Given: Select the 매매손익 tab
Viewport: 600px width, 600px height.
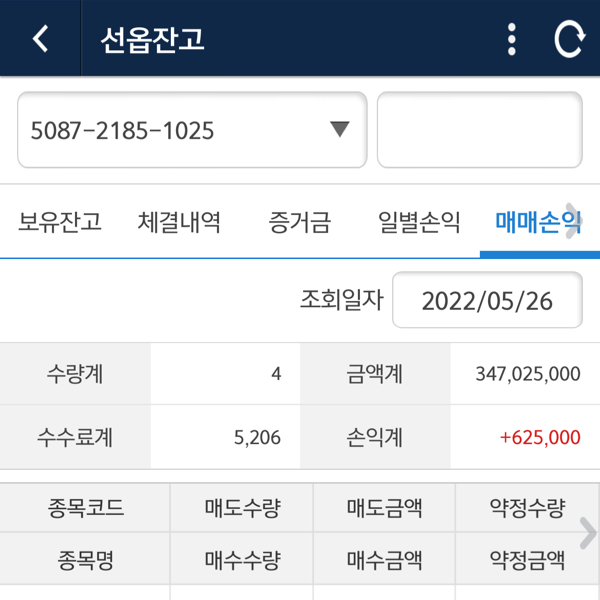Looking at the screenshot, I should [535, 222].
